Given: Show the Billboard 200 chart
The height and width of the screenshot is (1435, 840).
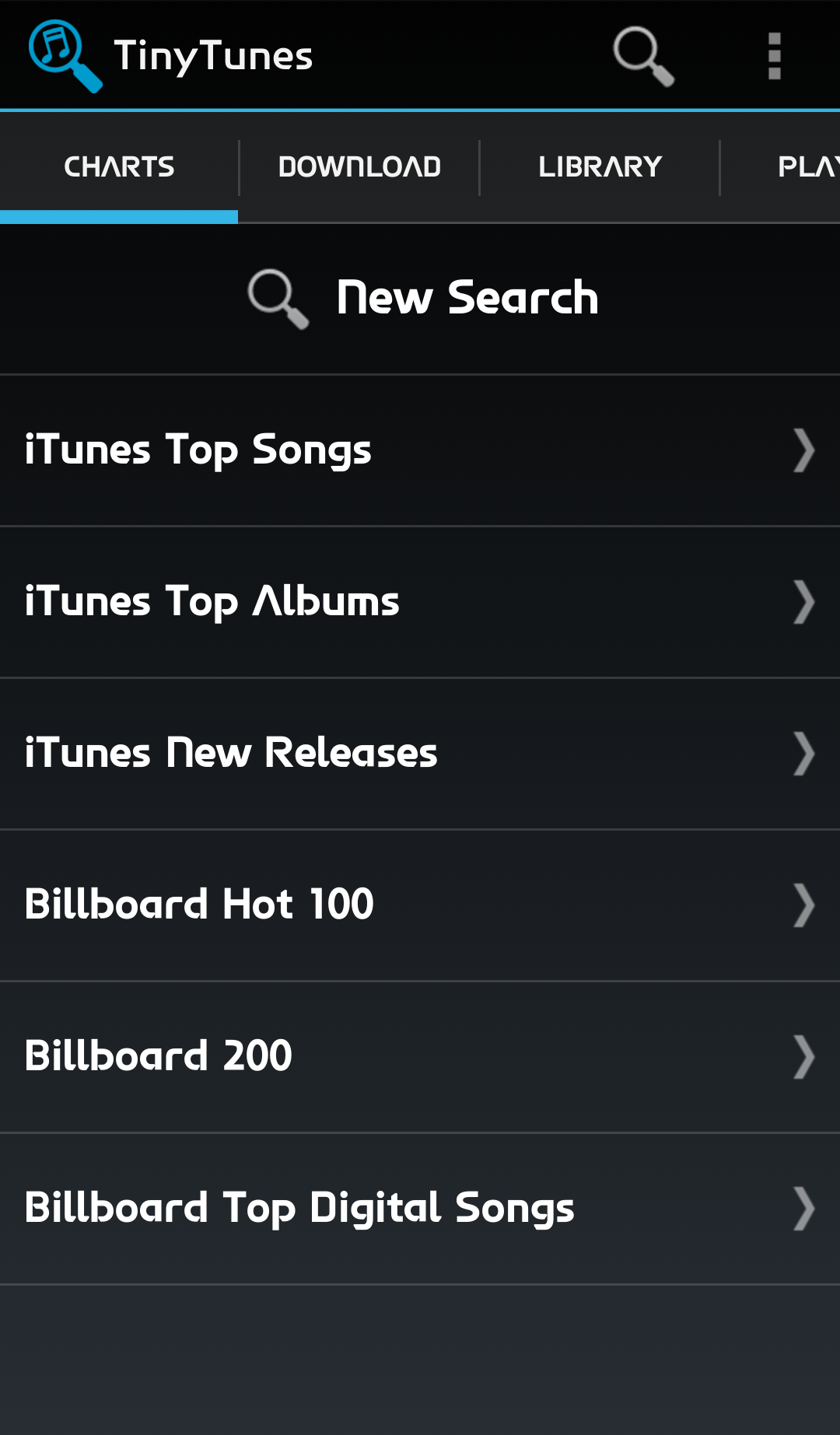Looking at the screenshot, I should coord(420,1057).
